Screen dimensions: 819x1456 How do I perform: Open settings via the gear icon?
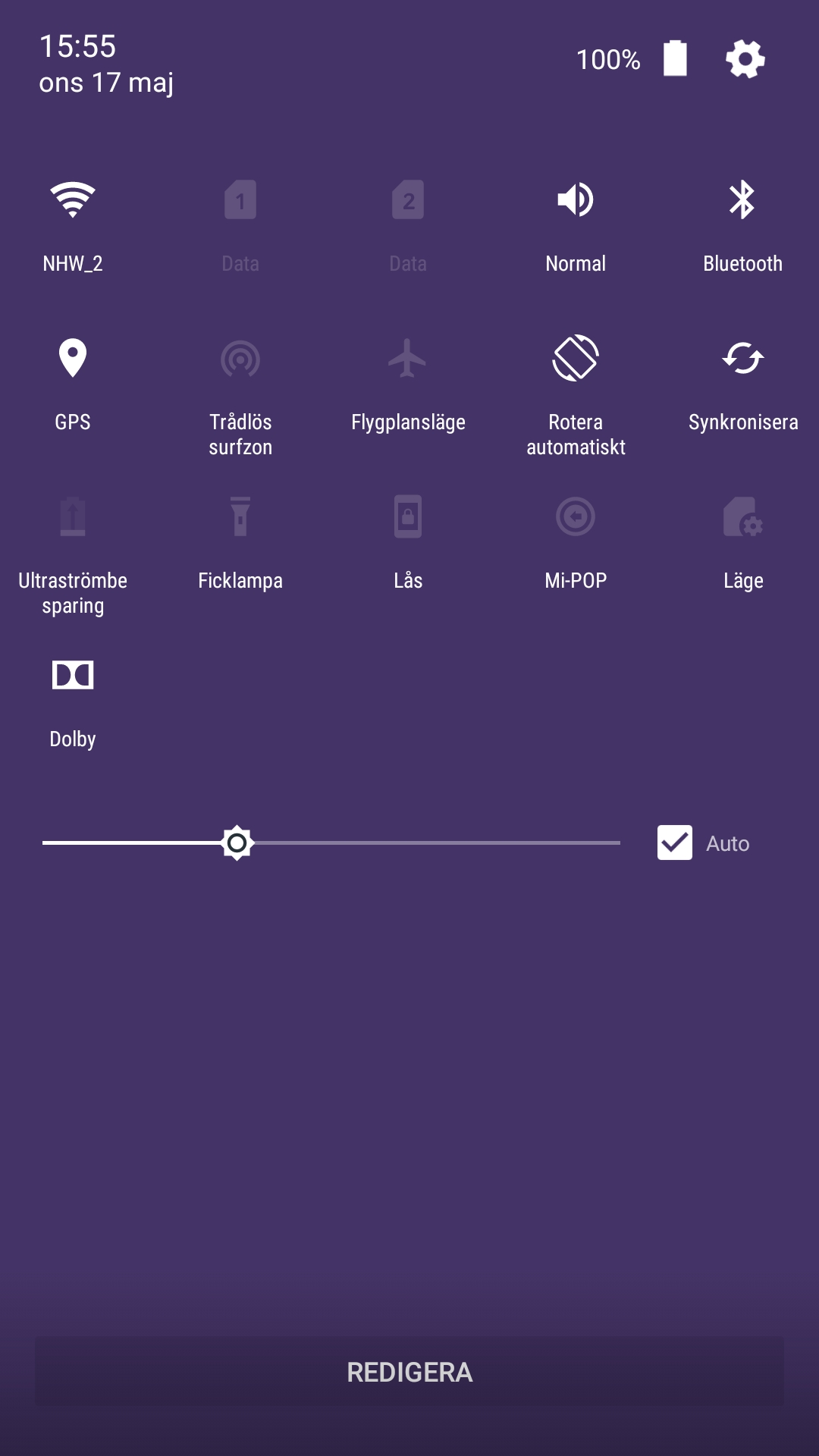[745, 59]
